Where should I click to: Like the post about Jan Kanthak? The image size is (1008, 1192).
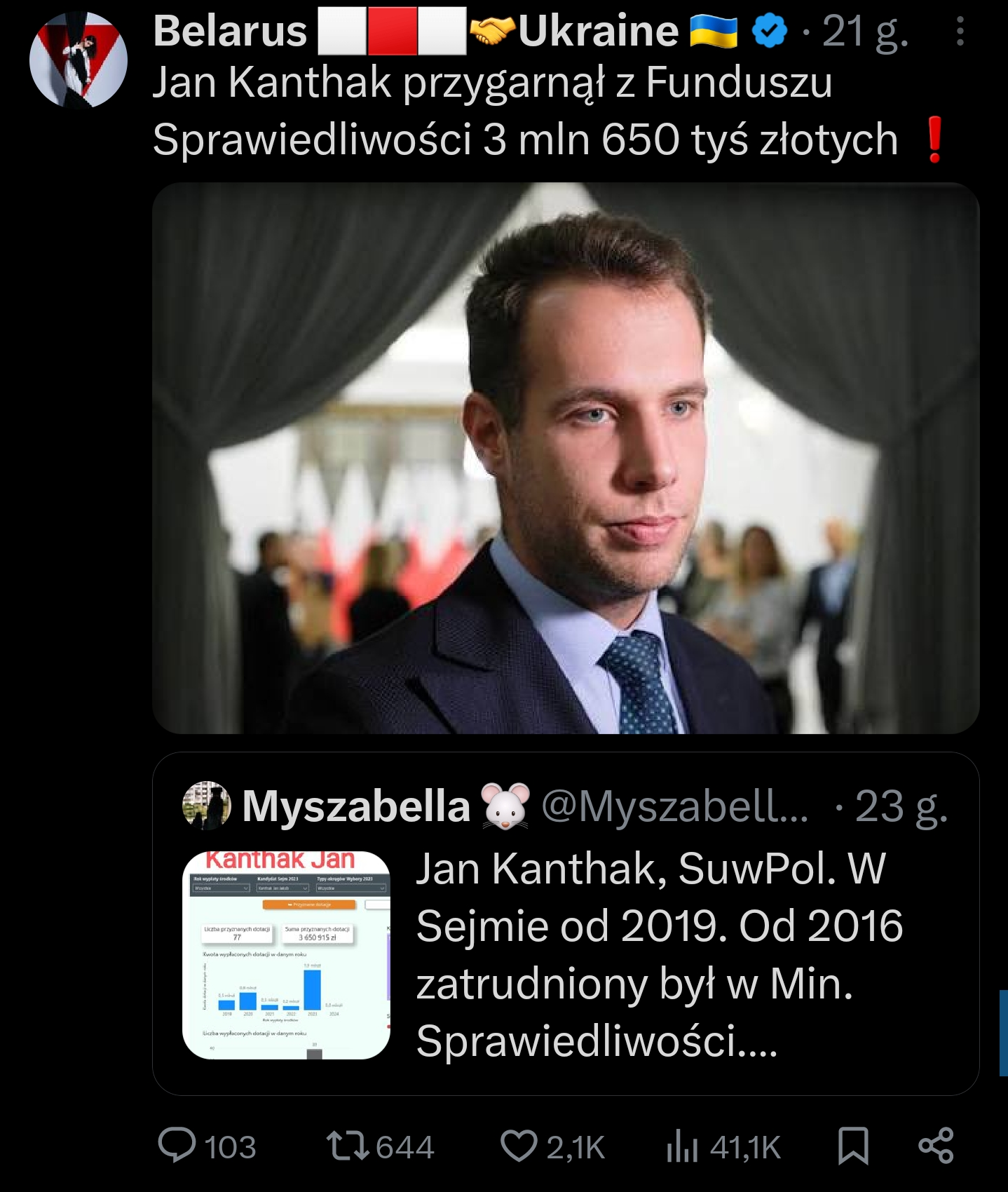[x=519, y=1146]
